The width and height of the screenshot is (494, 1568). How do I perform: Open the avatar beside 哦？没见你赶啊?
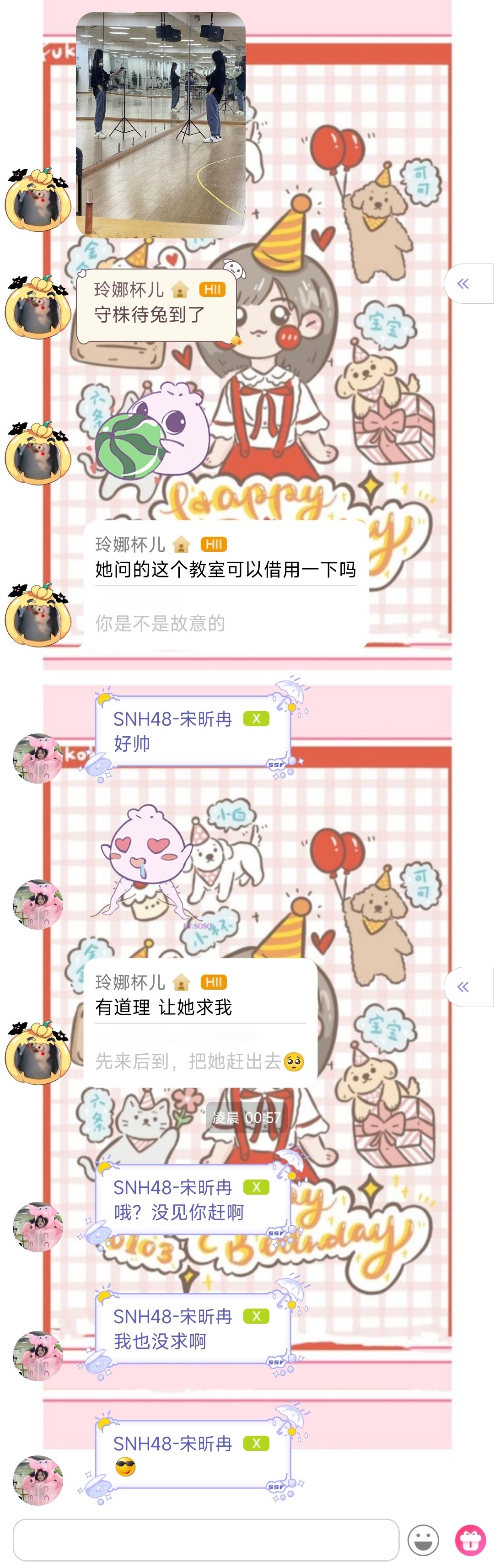(x=38, y=1227)
